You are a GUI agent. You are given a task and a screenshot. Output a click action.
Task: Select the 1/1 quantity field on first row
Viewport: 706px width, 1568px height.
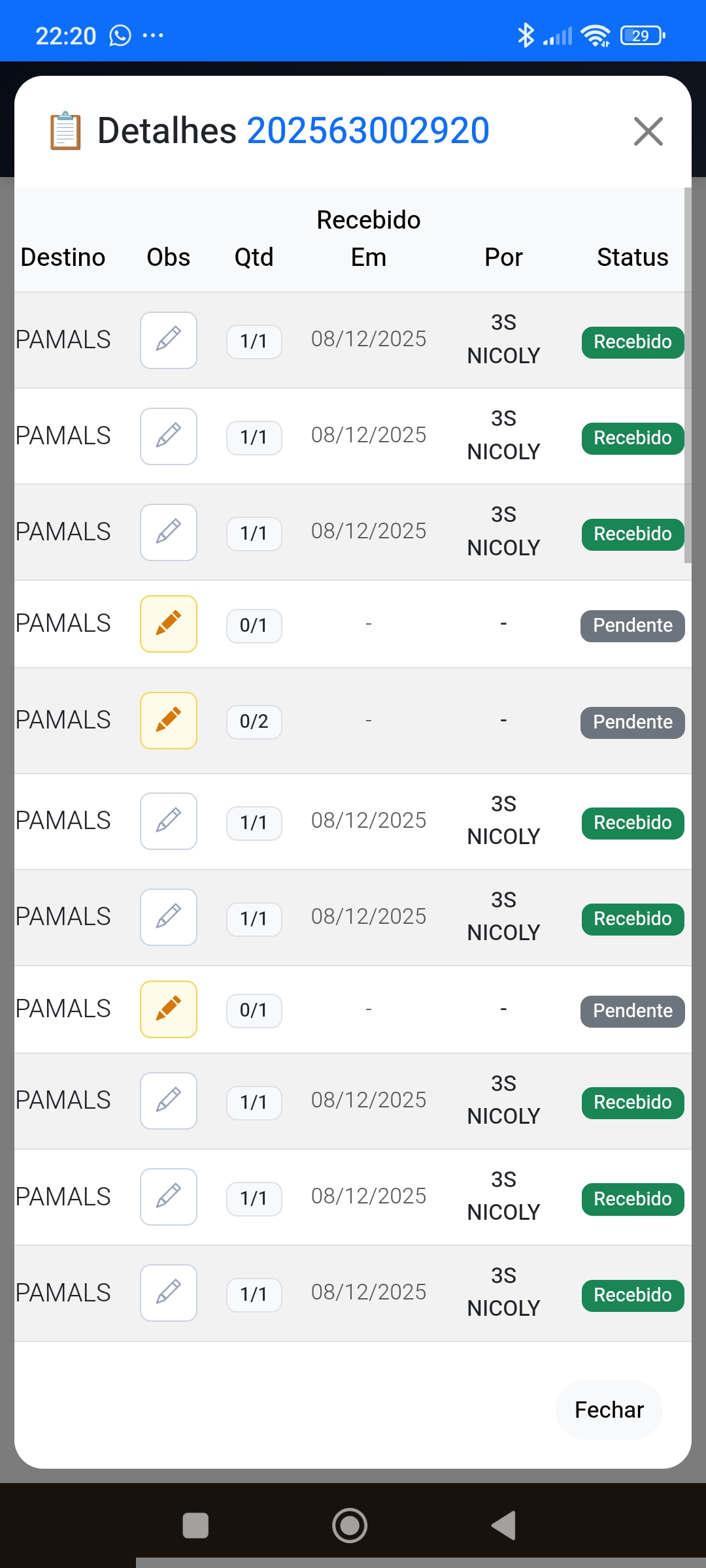pyautogui.click(x=254, y=340)
